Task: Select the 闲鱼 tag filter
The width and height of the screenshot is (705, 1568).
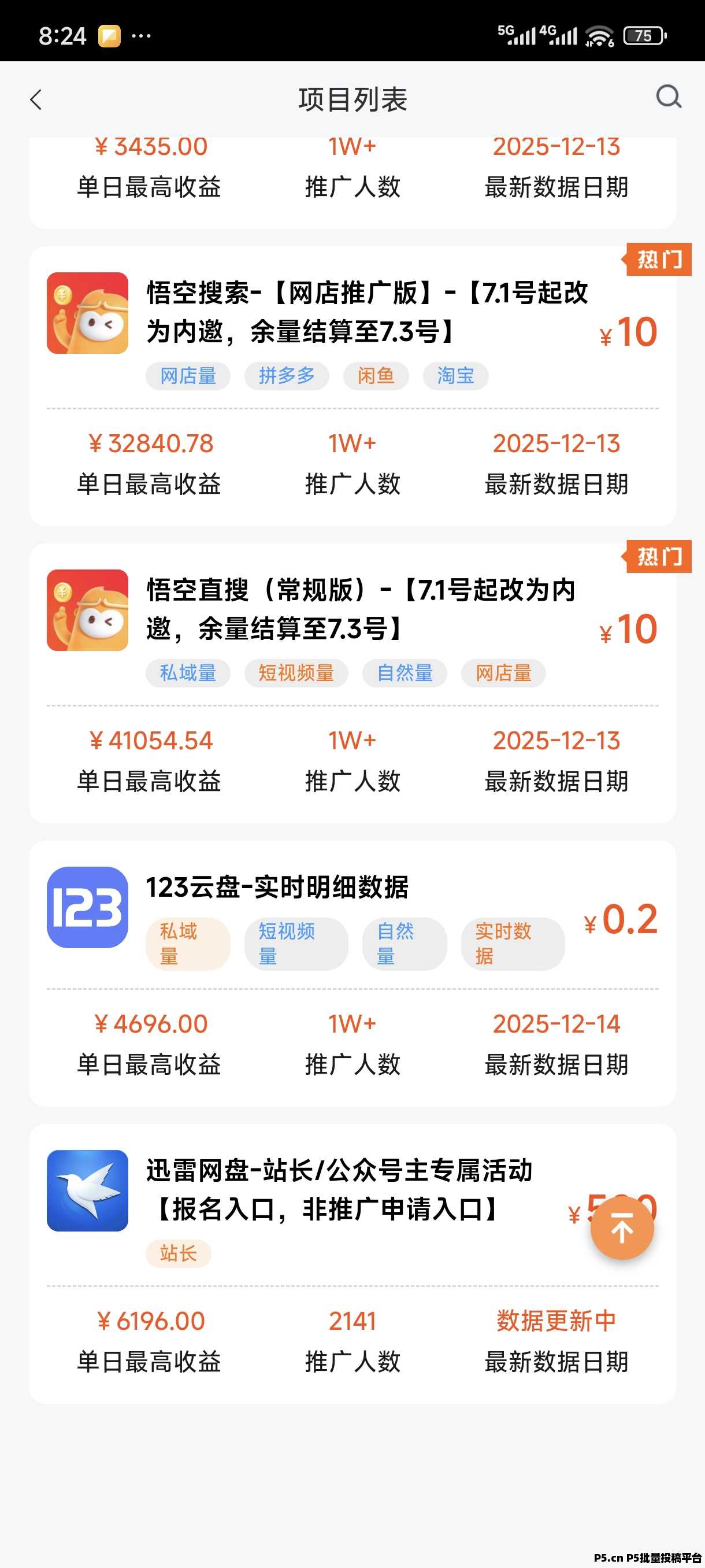Action: 375,376
